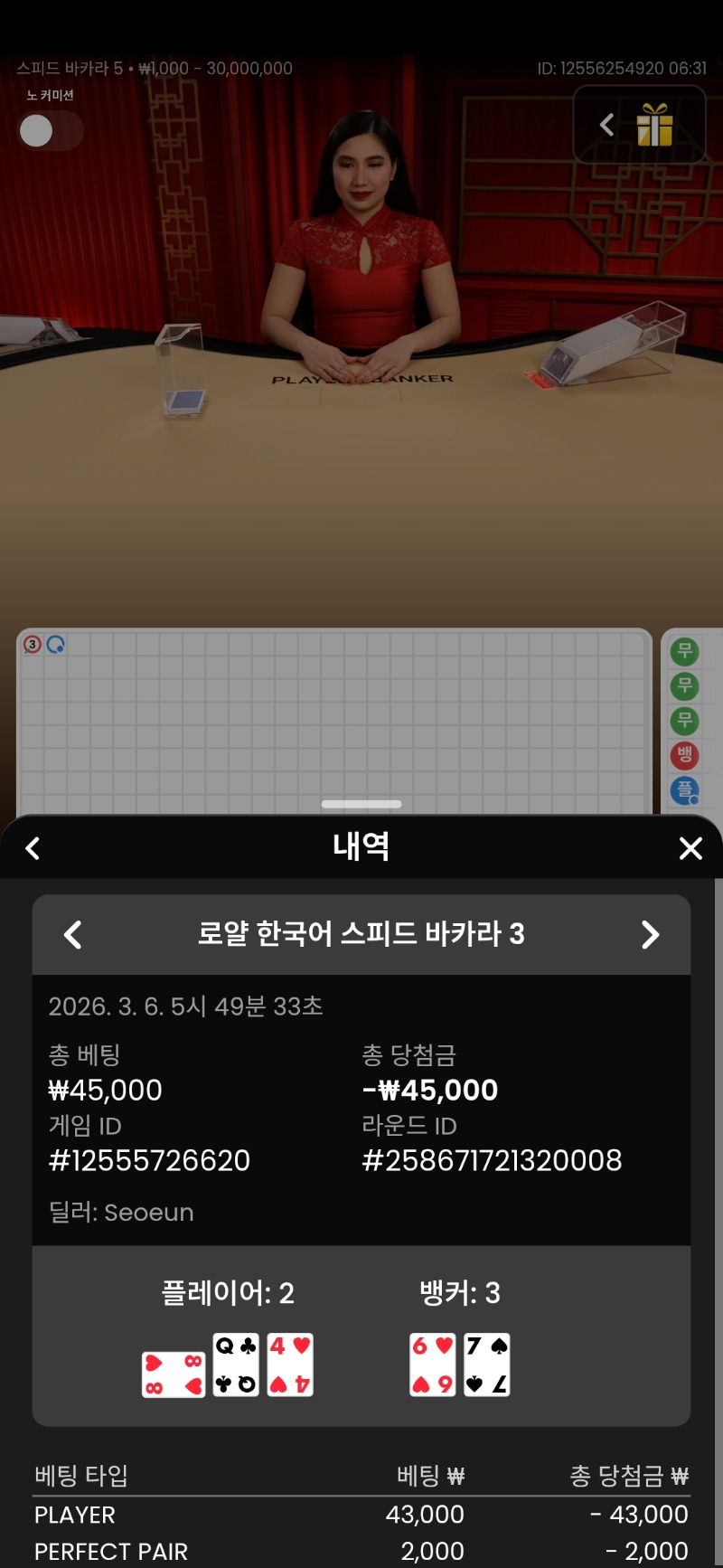Open the gift box promotions panel
This screenshot has width=723, height=1568.
pos(654,125)
